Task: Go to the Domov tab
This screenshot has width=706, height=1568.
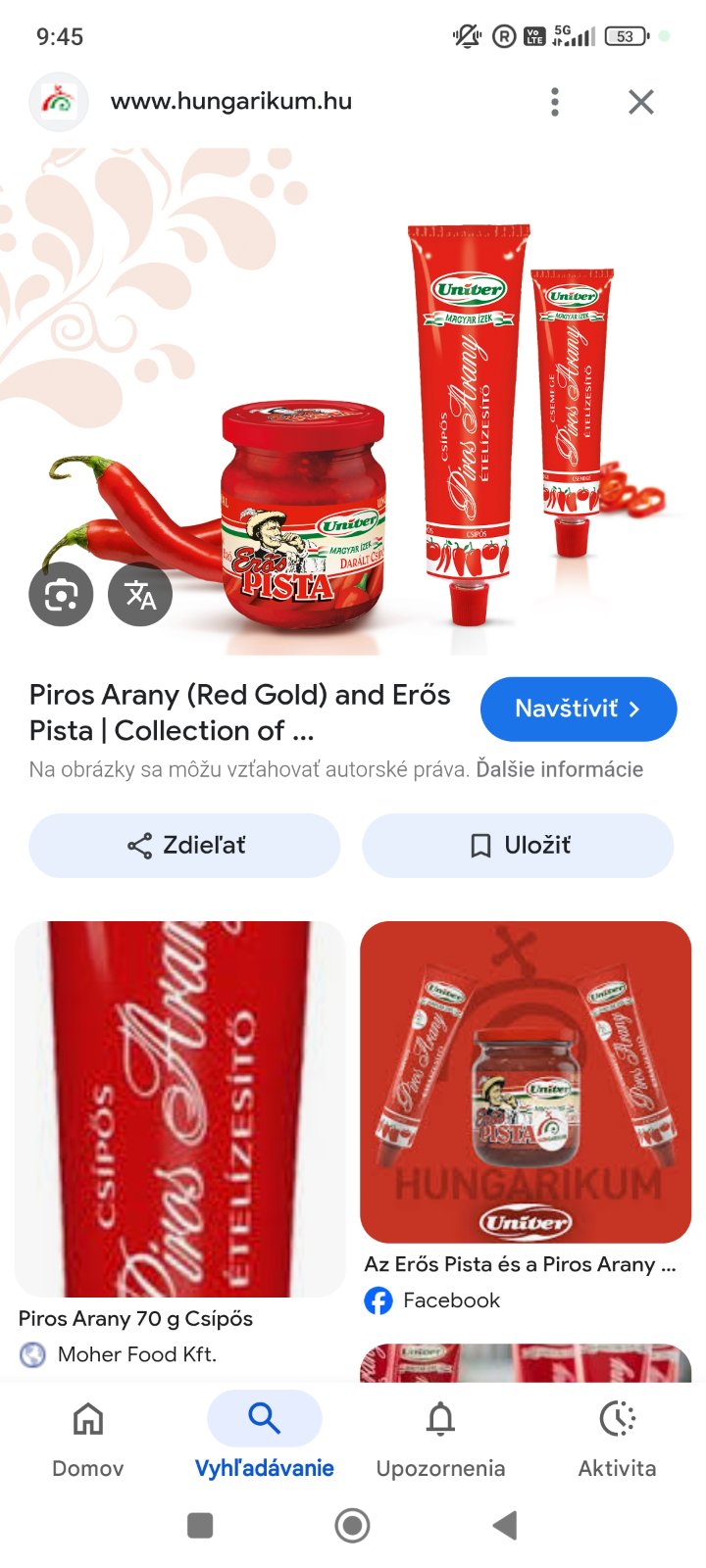Action: pos(88,1437)
